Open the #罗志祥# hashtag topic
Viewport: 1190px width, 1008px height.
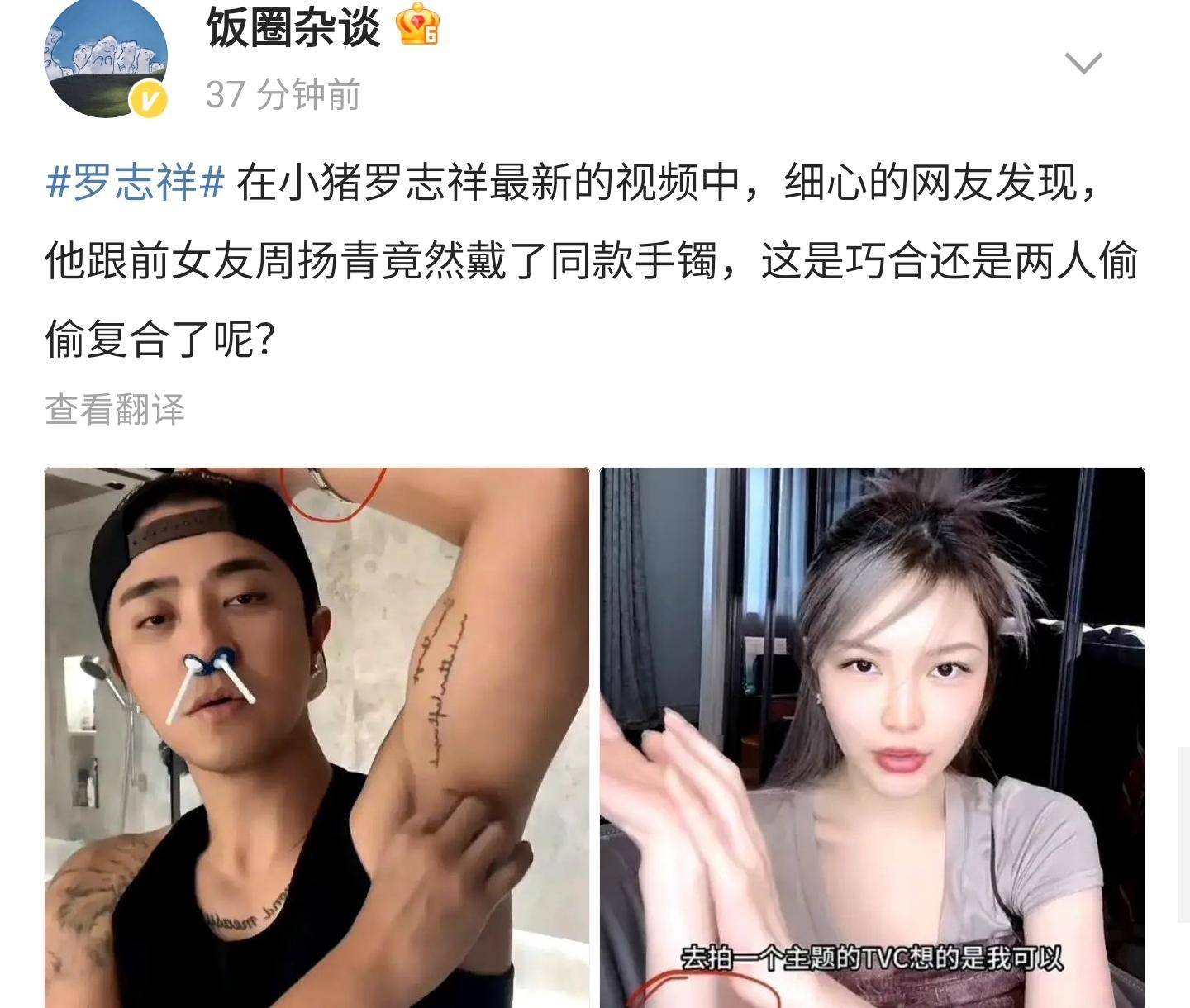click(x=136, y=183)
